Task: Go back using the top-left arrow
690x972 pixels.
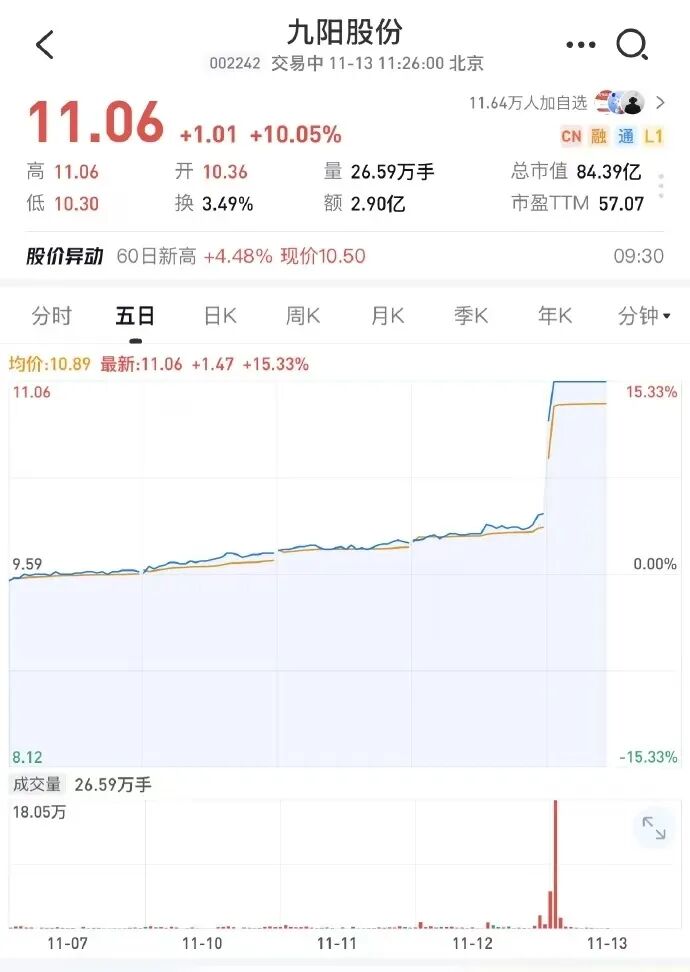Action: click(x=45, y=45)
